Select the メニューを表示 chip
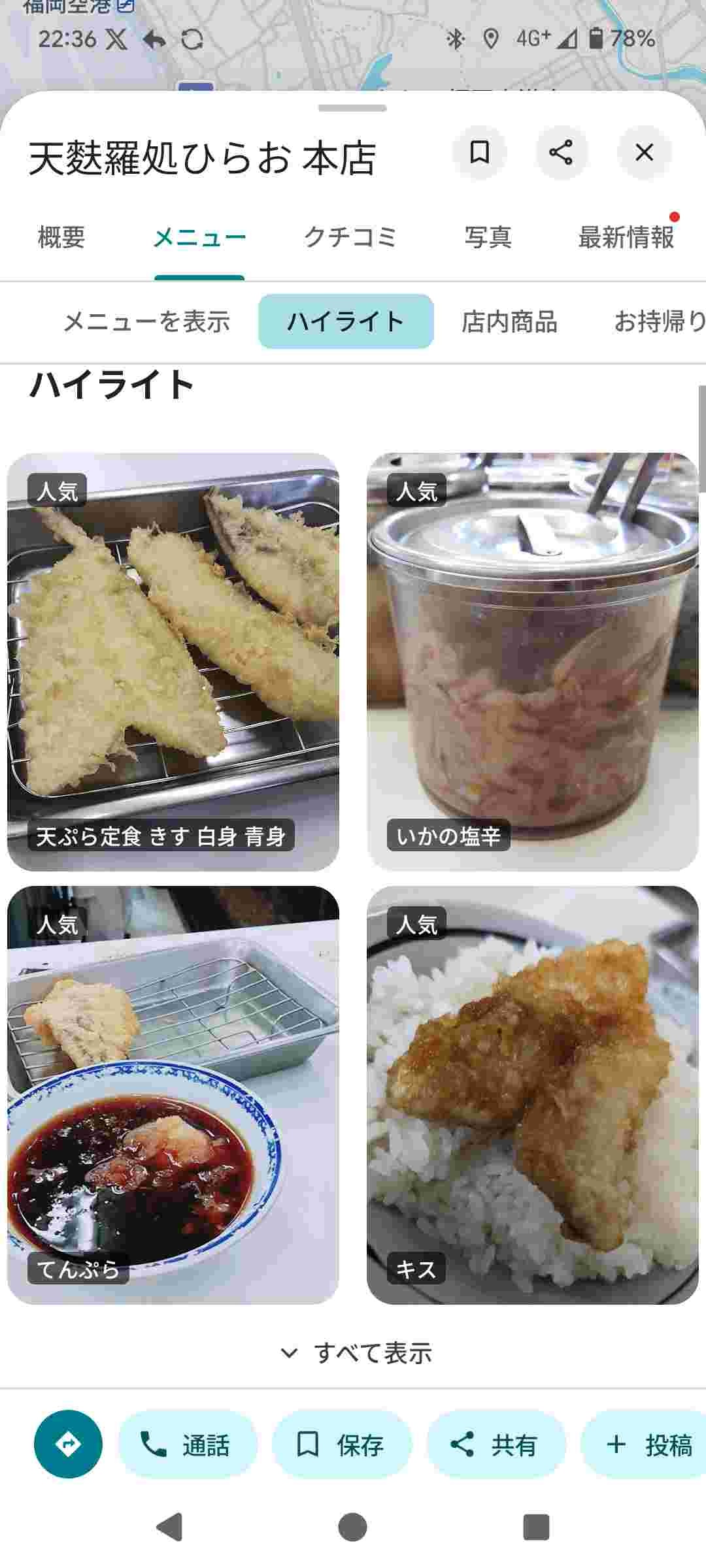The image size is (706, 1568). [146, 321]
